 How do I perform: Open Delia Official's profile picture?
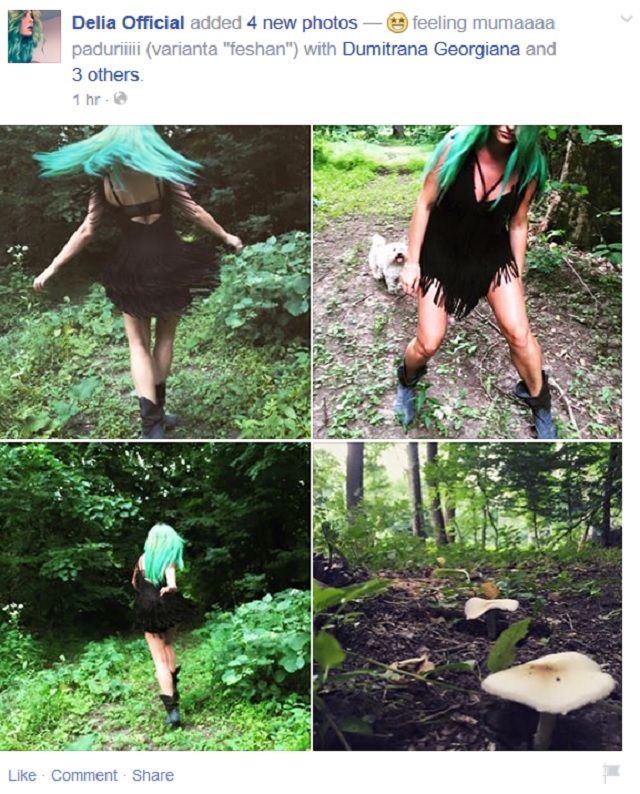34,36
